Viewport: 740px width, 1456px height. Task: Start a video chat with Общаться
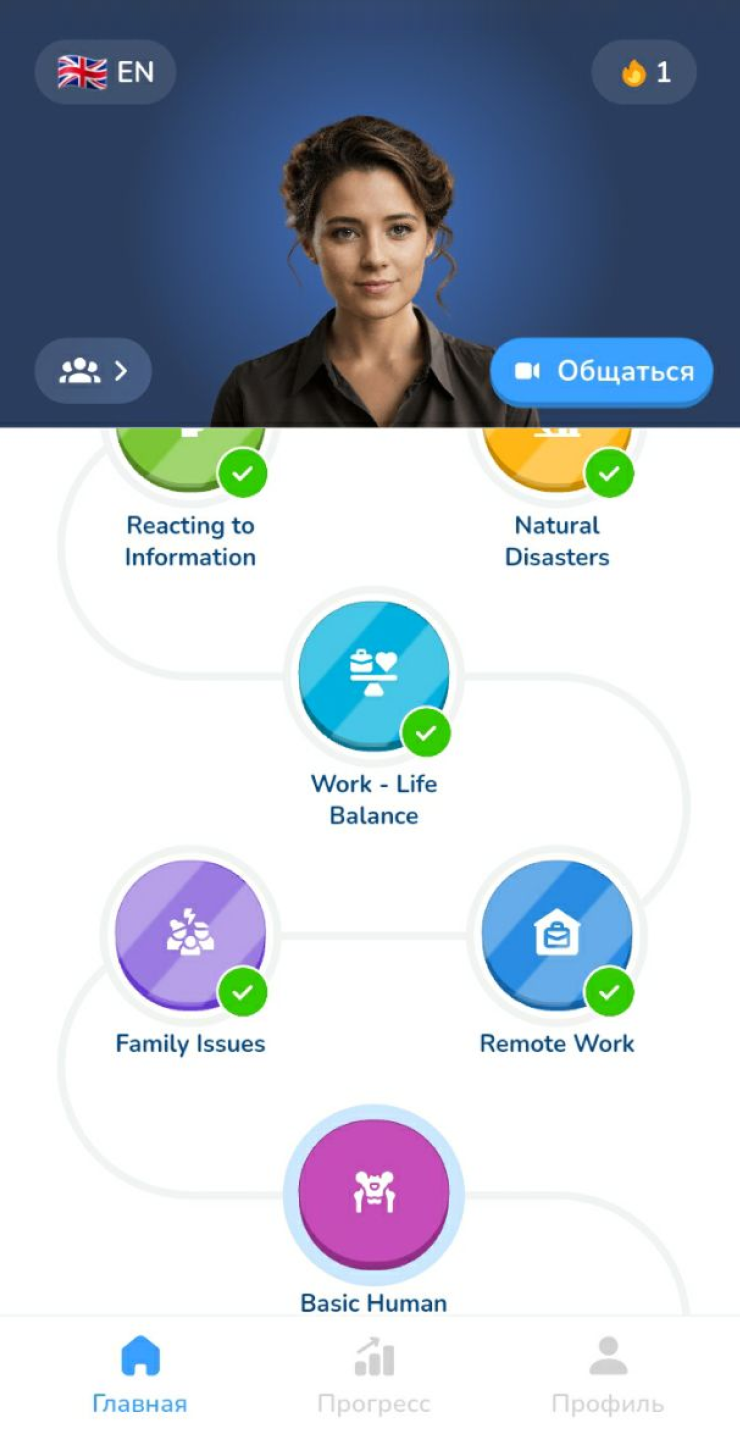[602, 372]
